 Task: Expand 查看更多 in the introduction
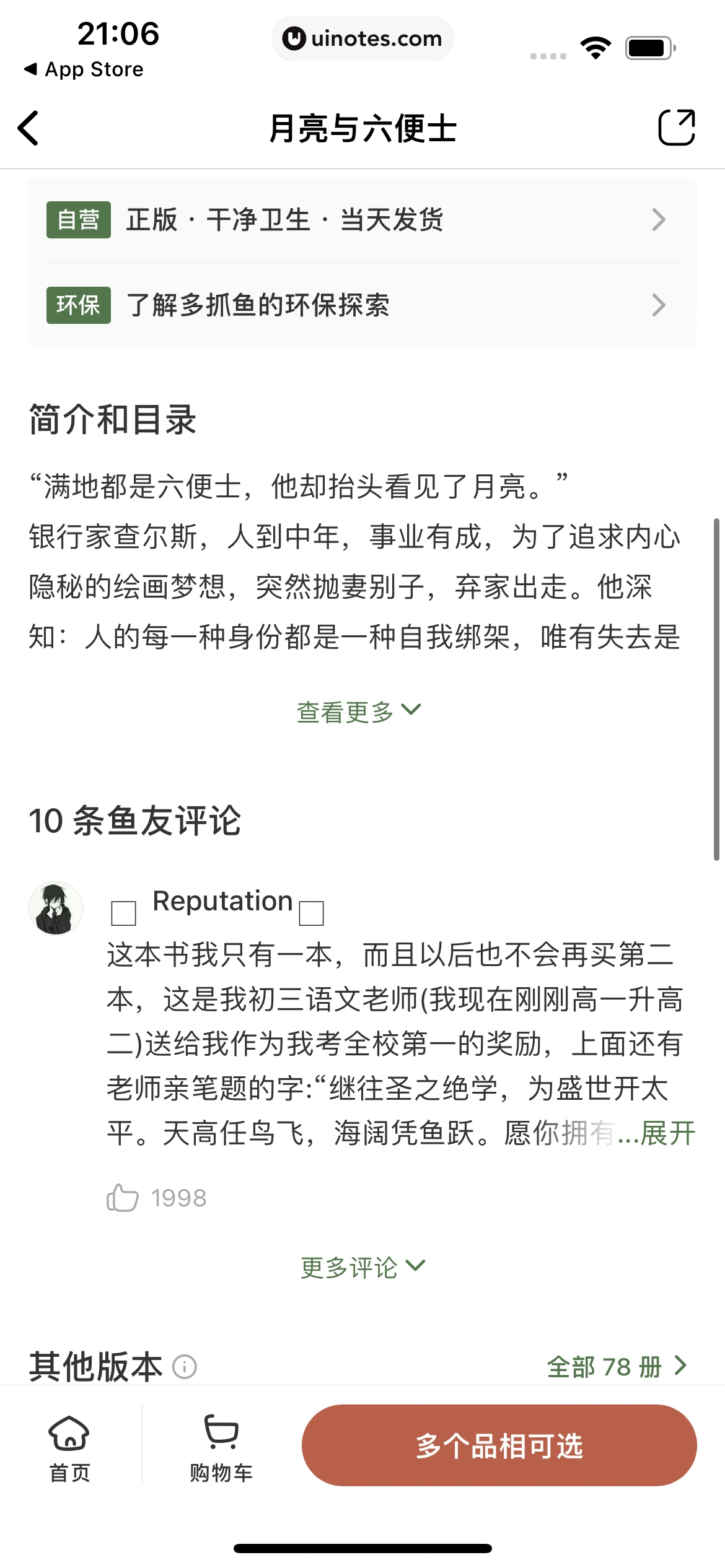[x=358, y=711]
